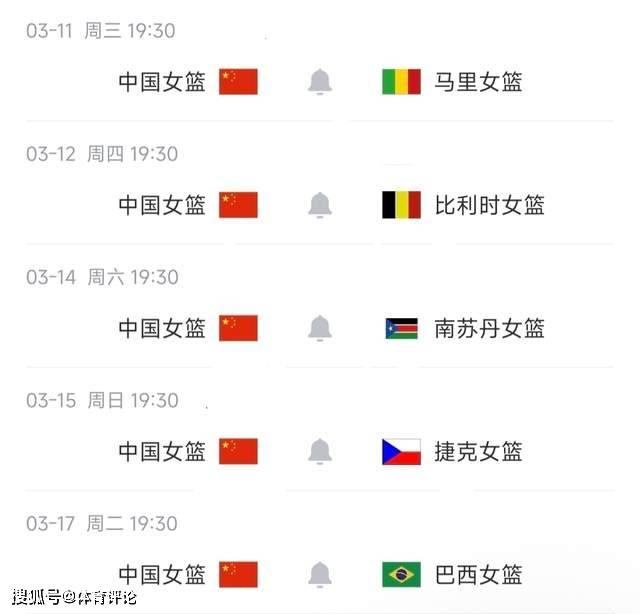Select the 中国女篮 vs 捷克女篮 match
The height and width of the screenshot is (614, 640).
tap(478, 451)
